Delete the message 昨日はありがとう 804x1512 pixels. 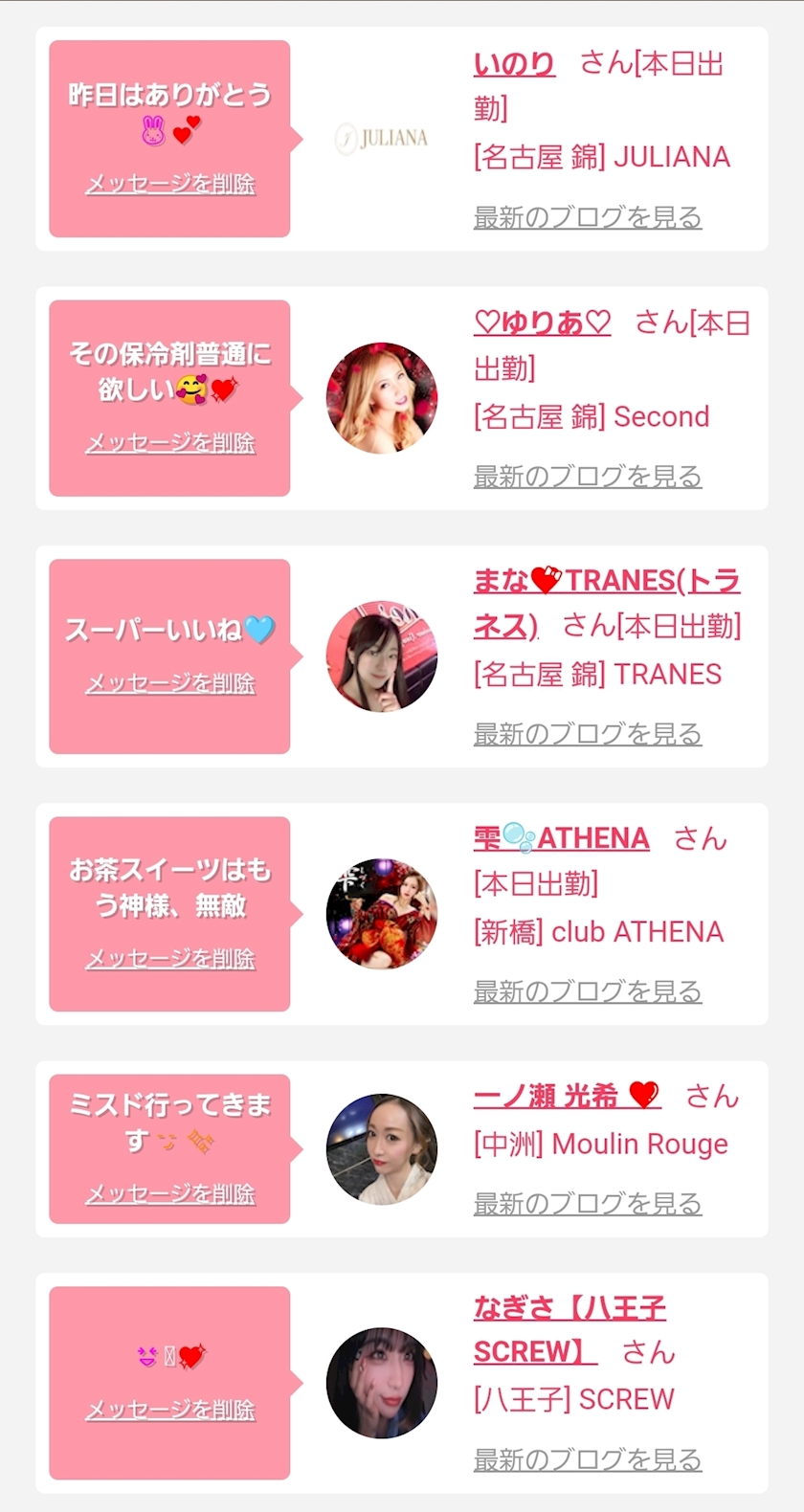point(170,184)
